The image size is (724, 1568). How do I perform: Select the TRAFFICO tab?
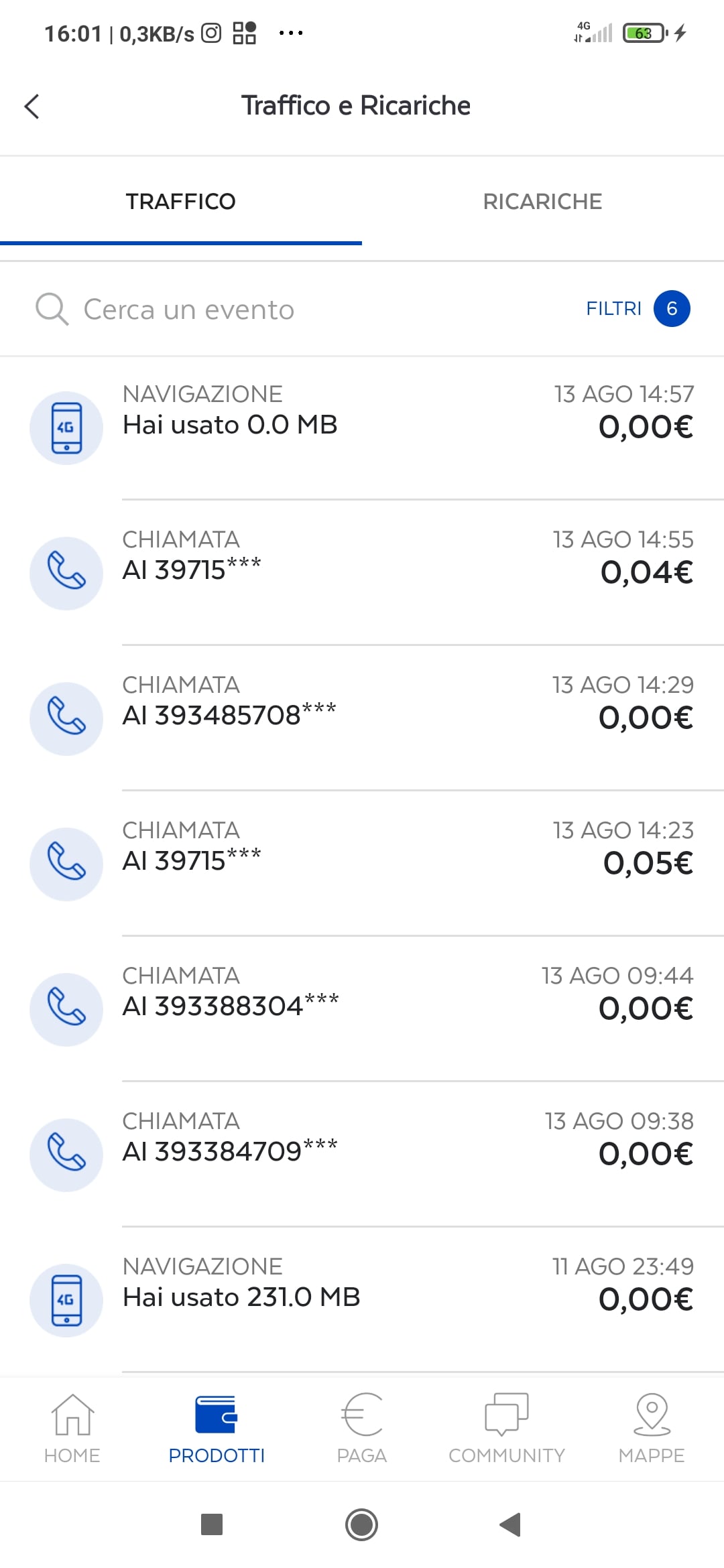181,202
